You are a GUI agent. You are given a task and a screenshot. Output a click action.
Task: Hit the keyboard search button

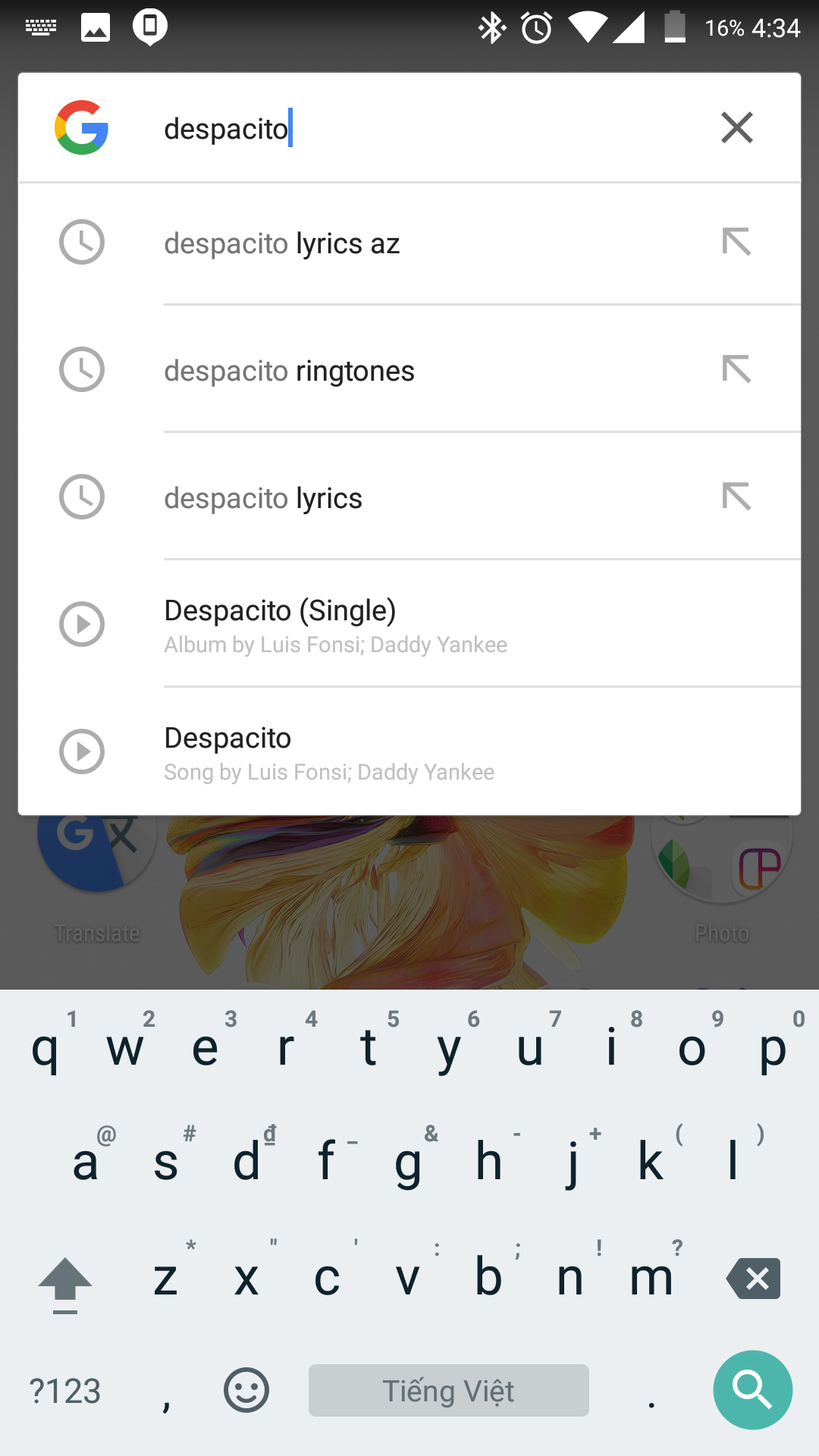(752, 1390)
